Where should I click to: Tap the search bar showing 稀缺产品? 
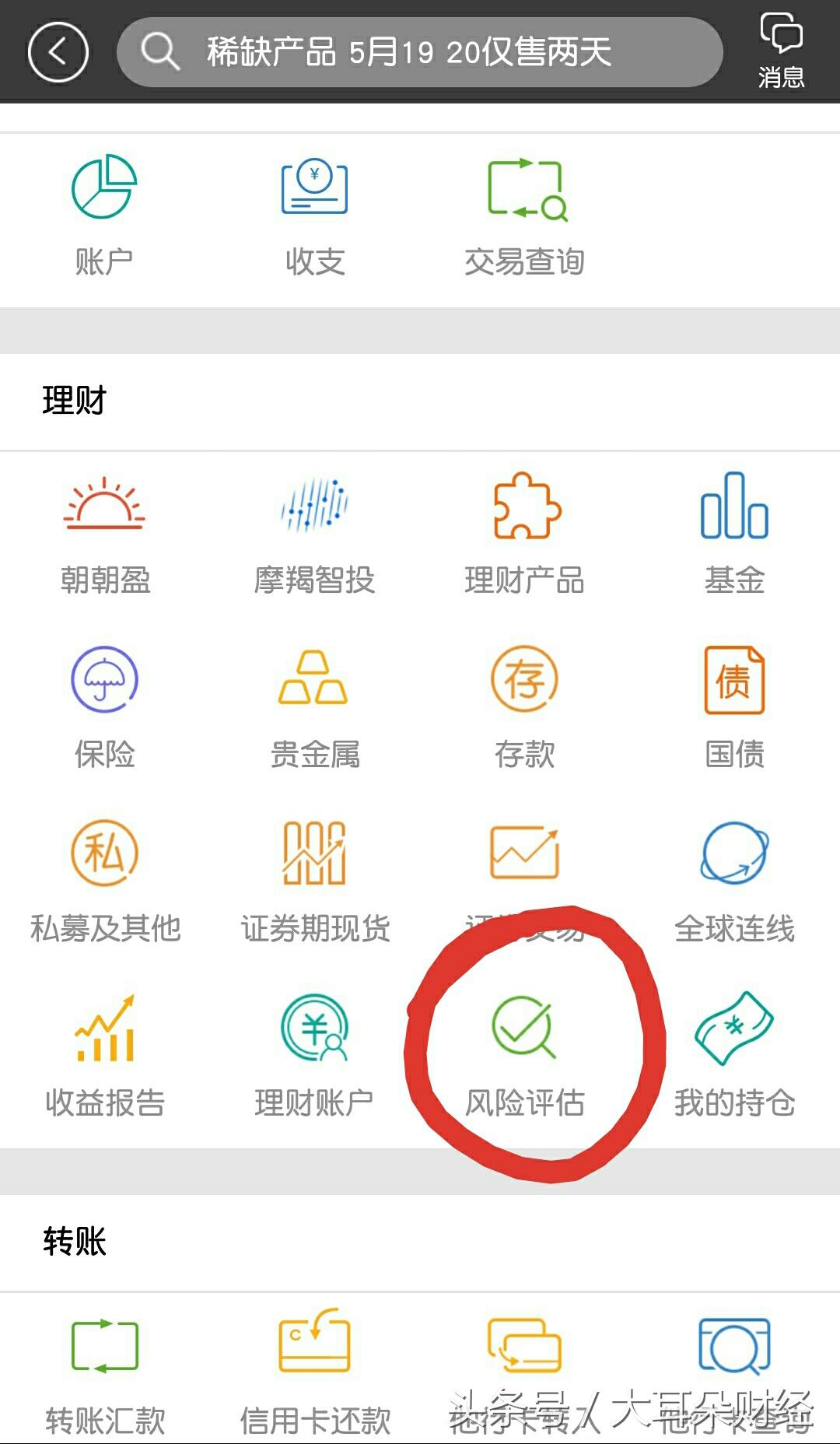coord(420,53)
